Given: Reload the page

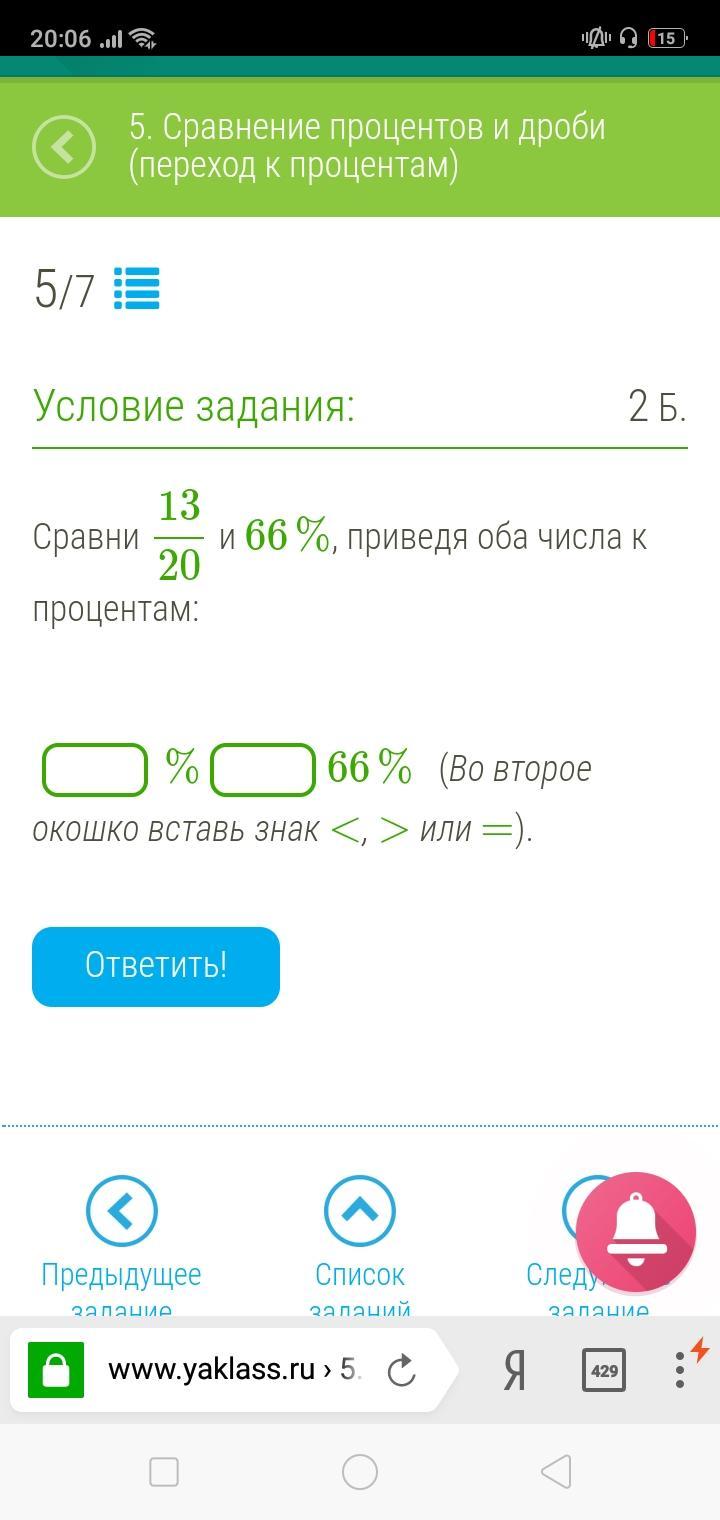Looking at the screenshot, I should (401, 1370).
